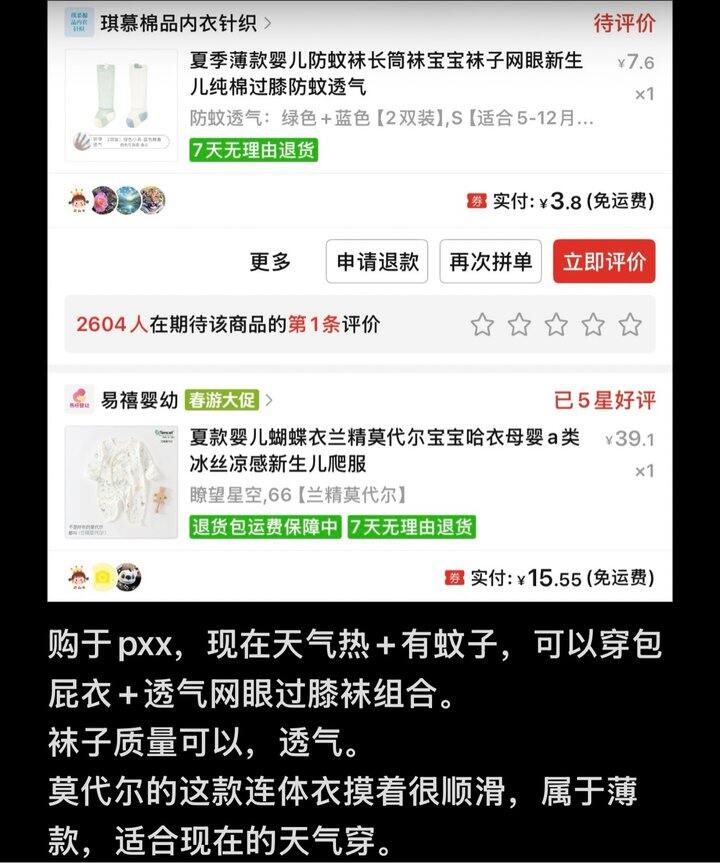Click the cartoon girl avatar on the socks order
The height and width of the screenshot is (863, 720).
point(78,200)
